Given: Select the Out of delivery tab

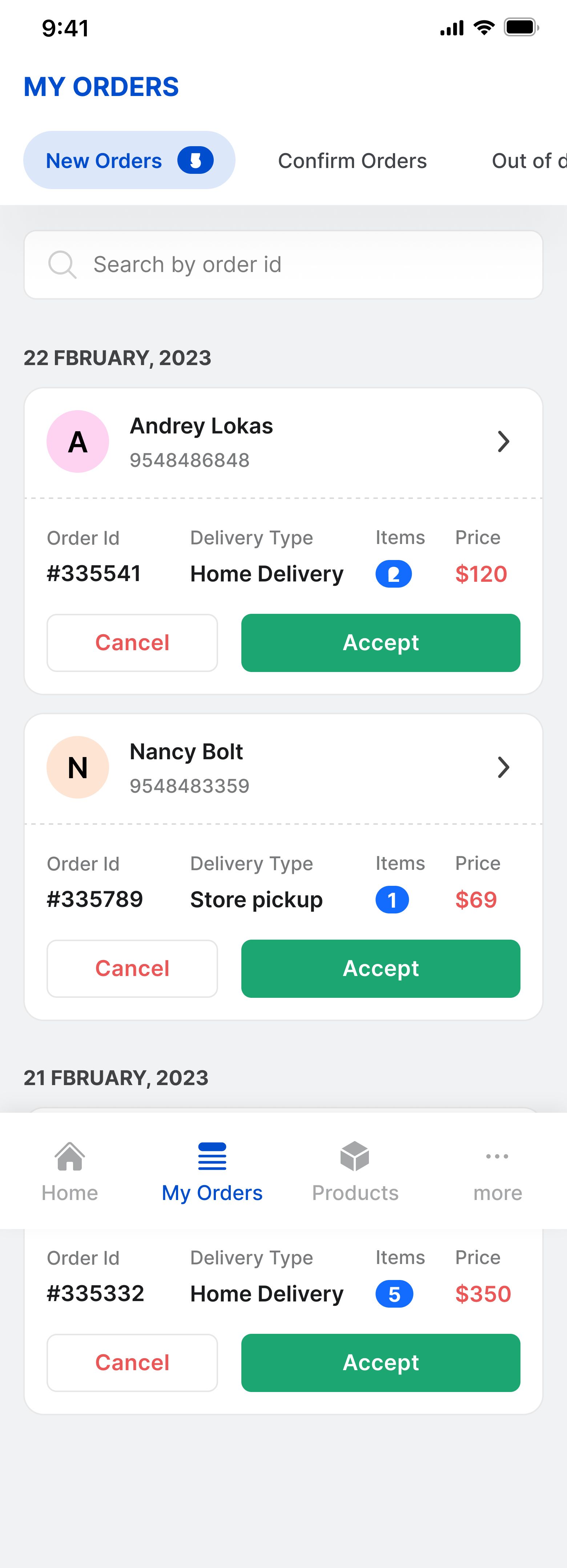Looking at the screenshot, I should tap(528, 161).
